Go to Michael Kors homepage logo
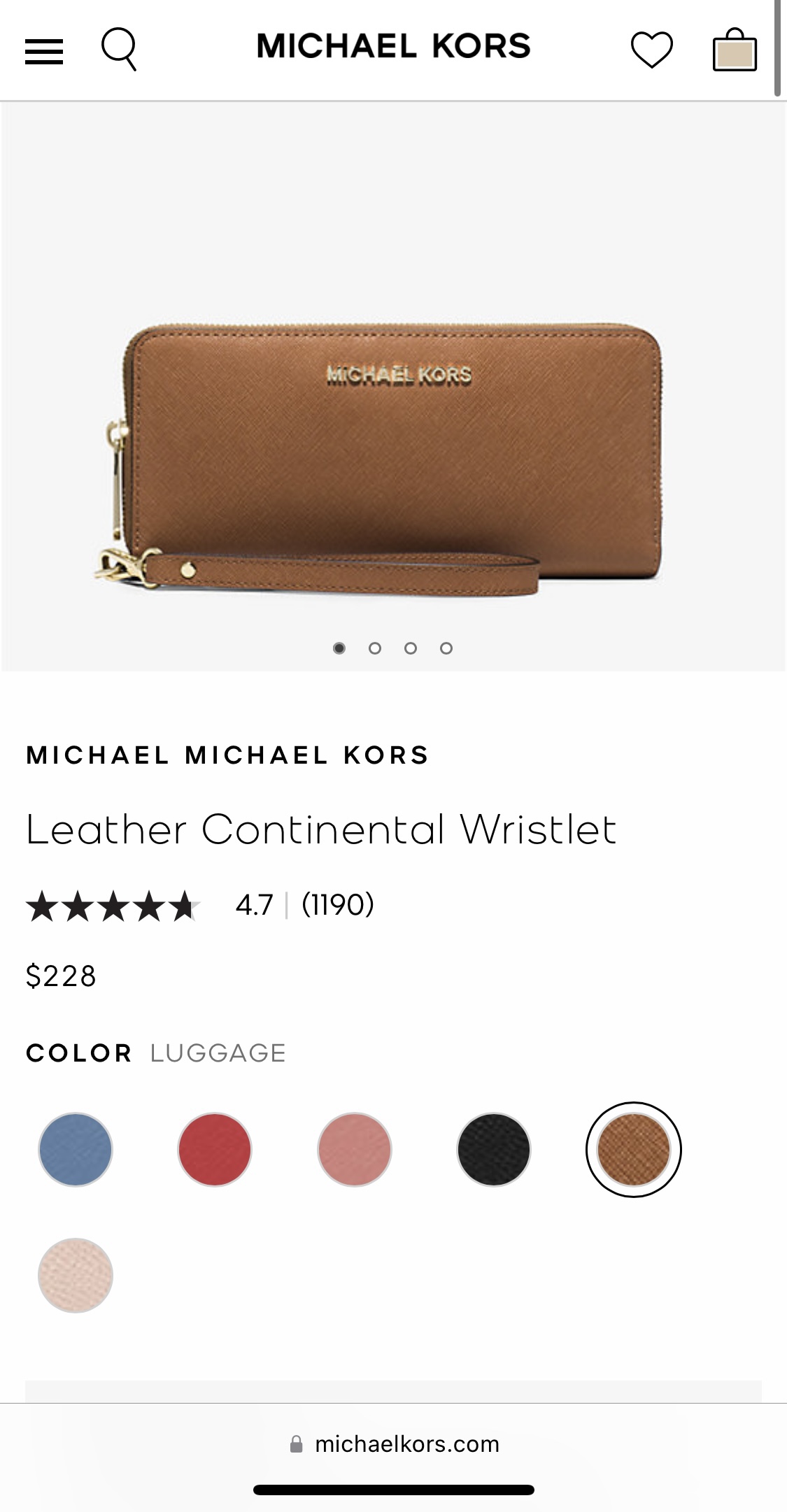 (x=393, y=46)
